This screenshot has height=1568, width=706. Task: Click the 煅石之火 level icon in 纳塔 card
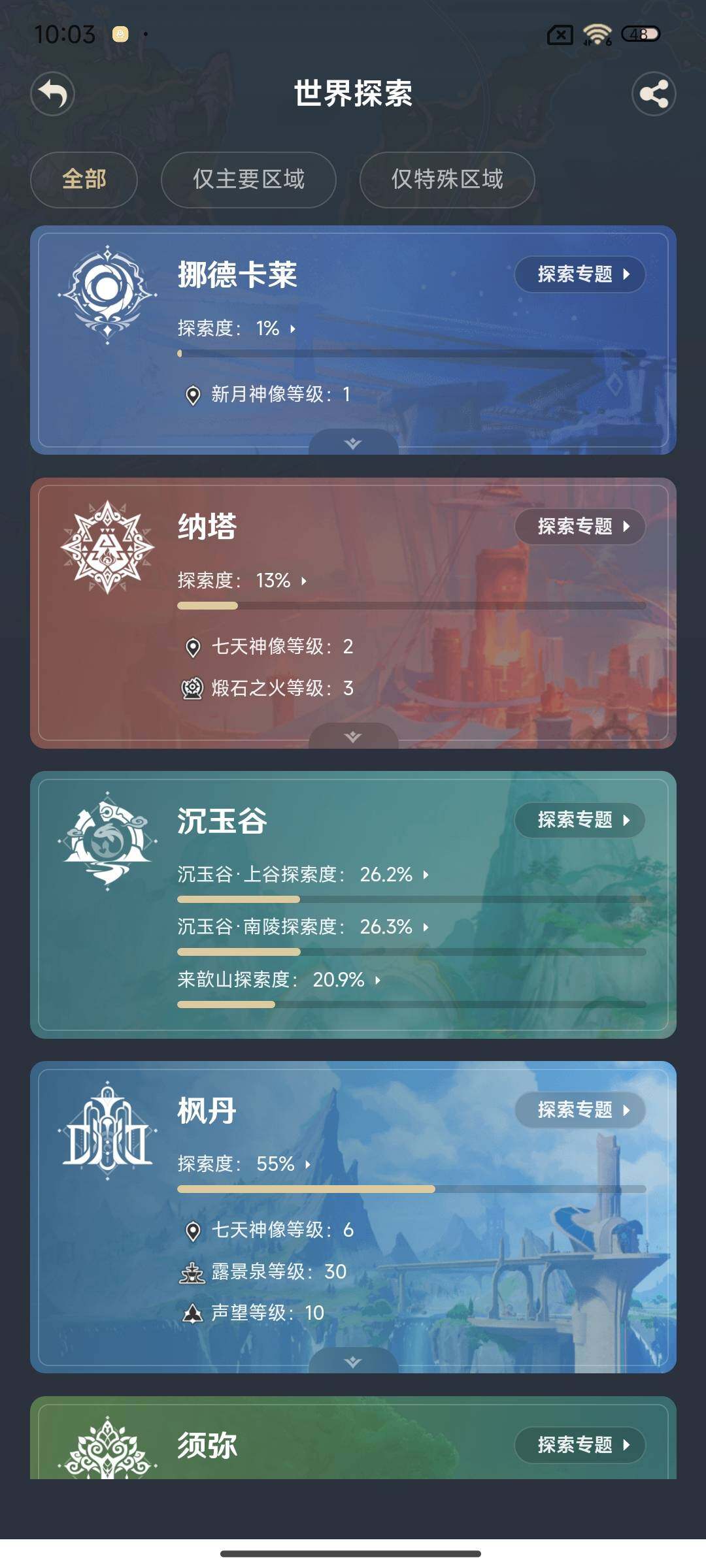coord(192,688)
